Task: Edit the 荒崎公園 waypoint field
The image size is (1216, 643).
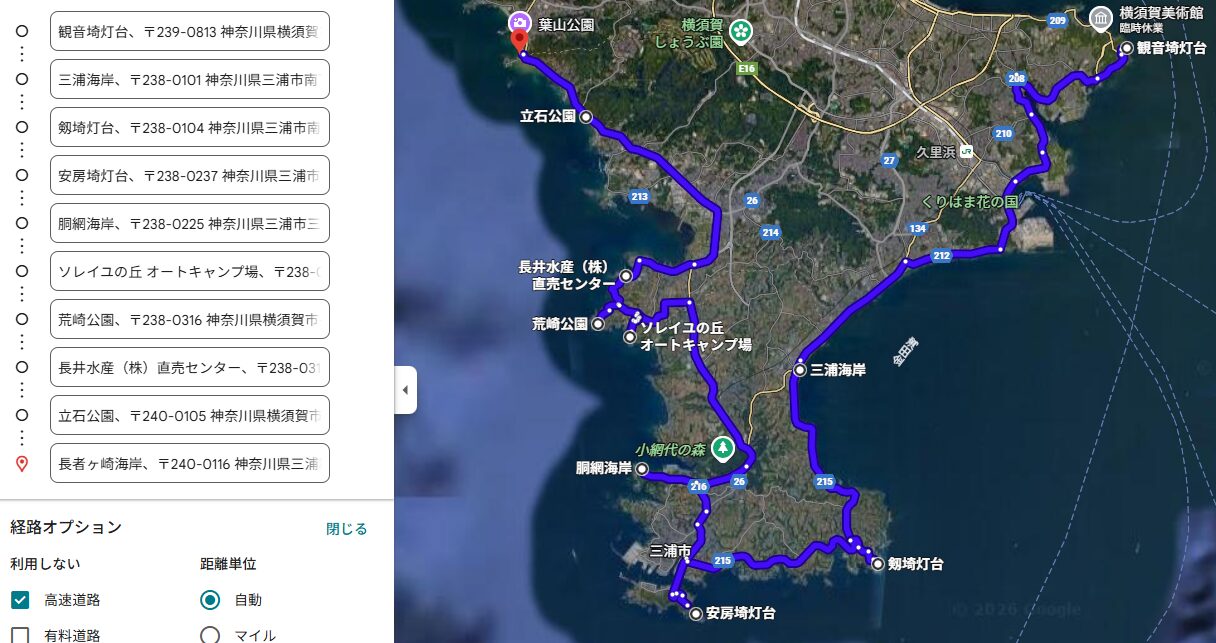Action: [189, 319]
